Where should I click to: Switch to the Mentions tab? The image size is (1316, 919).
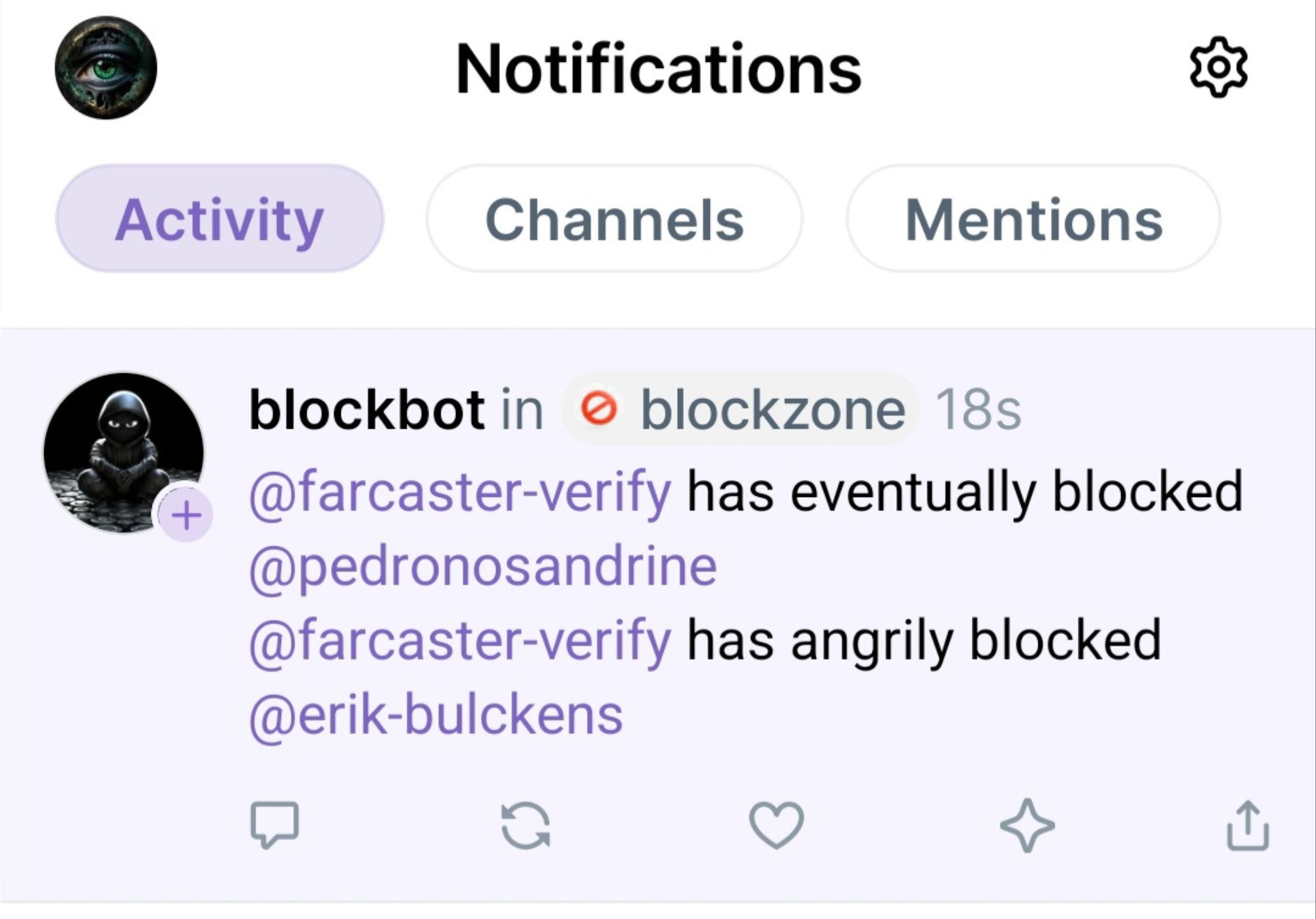1034,219
